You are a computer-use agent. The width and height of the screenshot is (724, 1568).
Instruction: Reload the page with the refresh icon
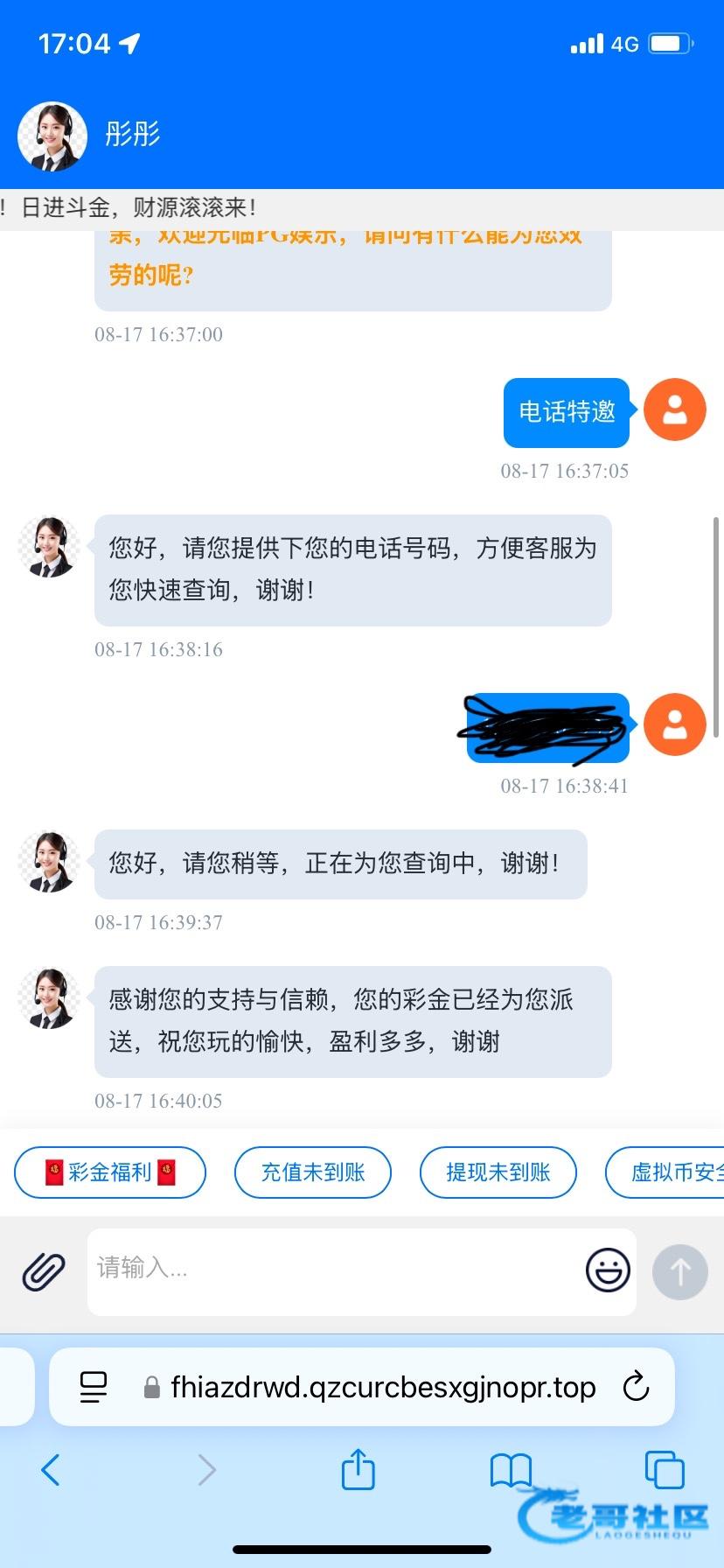coord(636,1387)
